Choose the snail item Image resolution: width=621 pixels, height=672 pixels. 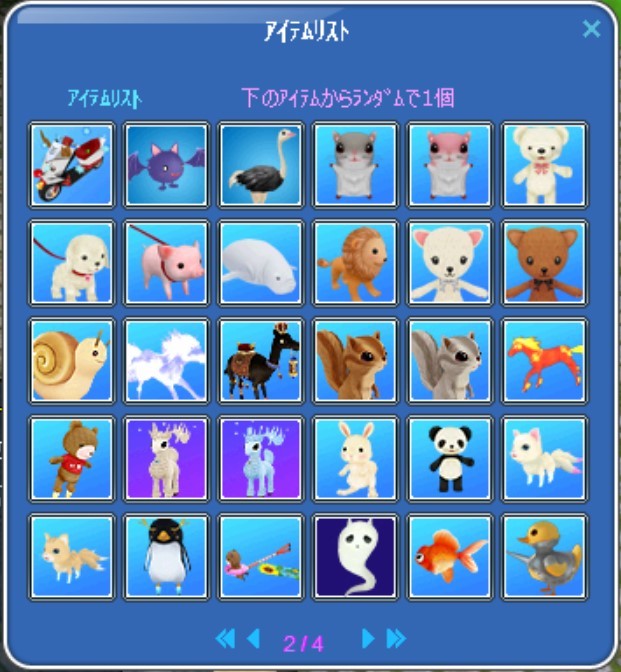tap(72, 360)
